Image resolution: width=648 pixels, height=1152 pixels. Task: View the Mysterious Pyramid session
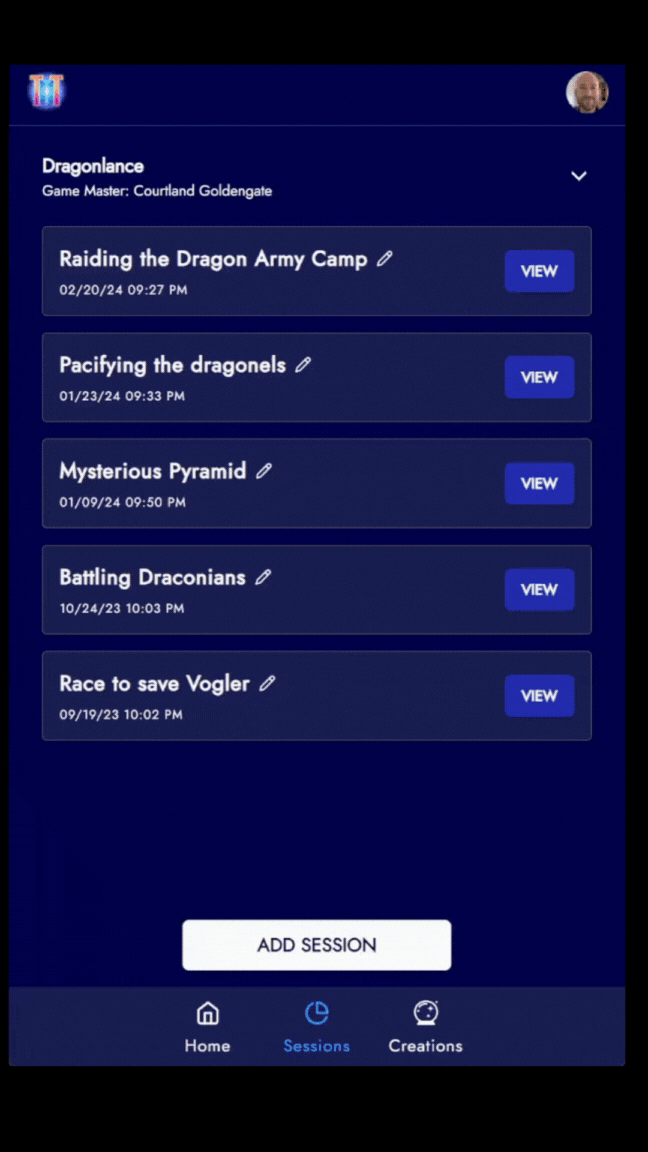pyautogui.click(x=539, y=483)
